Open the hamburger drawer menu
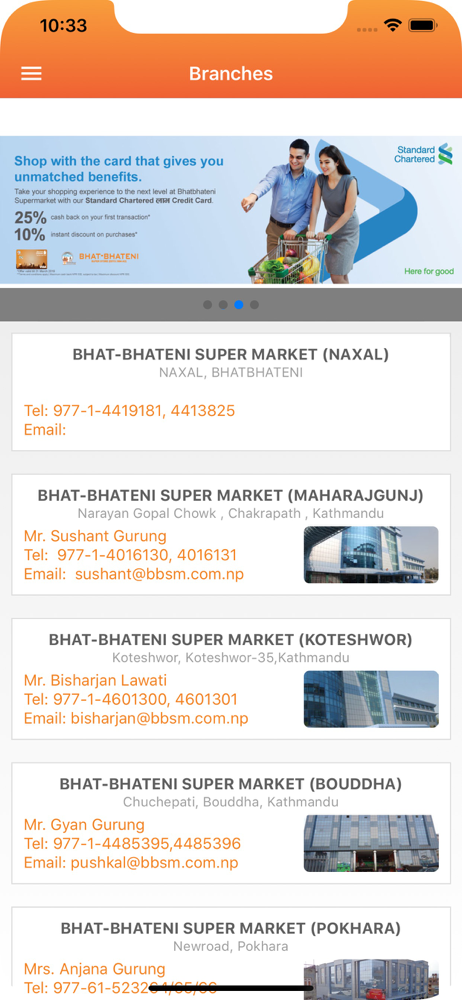Image resolution: width=462 pixels, height=1000 pixels. pyautogui.click(x=31, y=73)
